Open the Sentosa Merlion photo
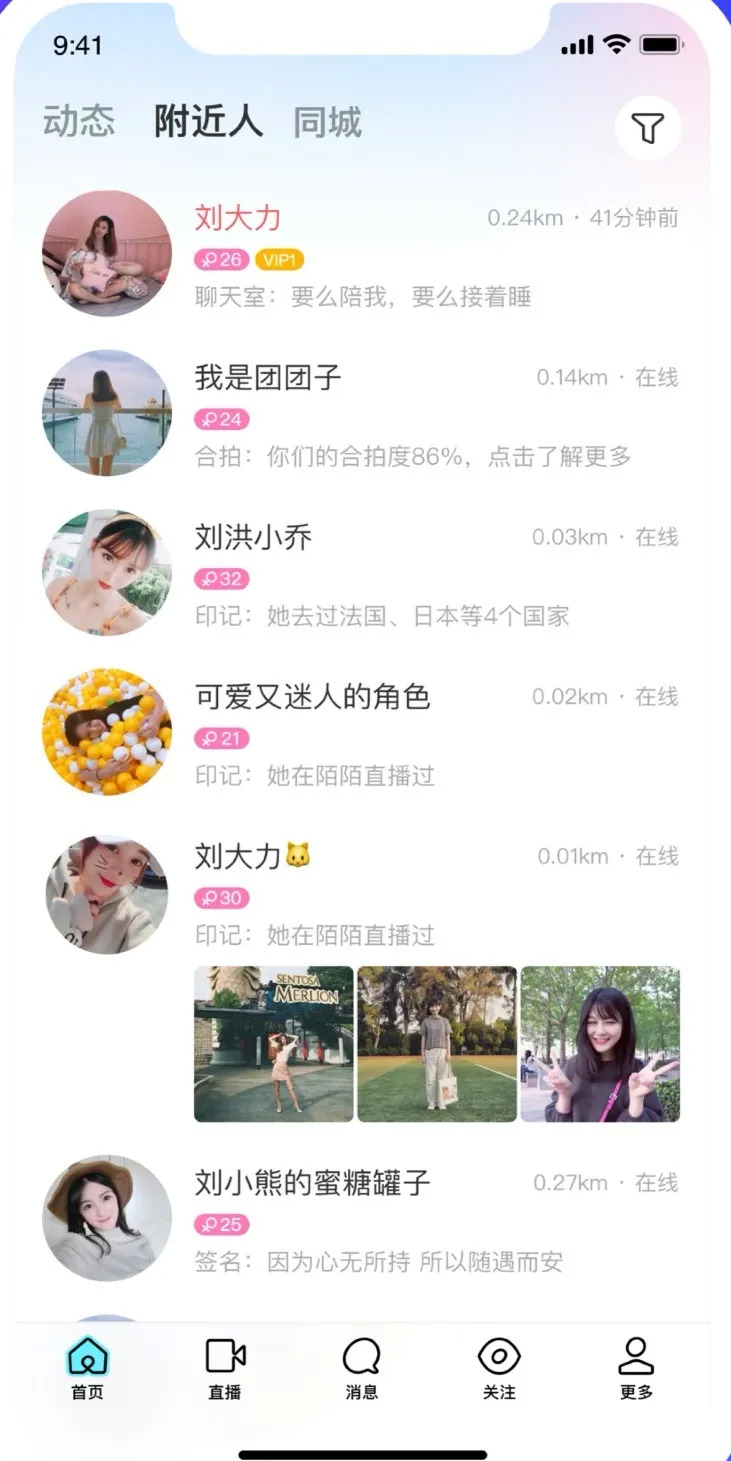Viewport: 731px width, 1461px height. coord(274,1044)
